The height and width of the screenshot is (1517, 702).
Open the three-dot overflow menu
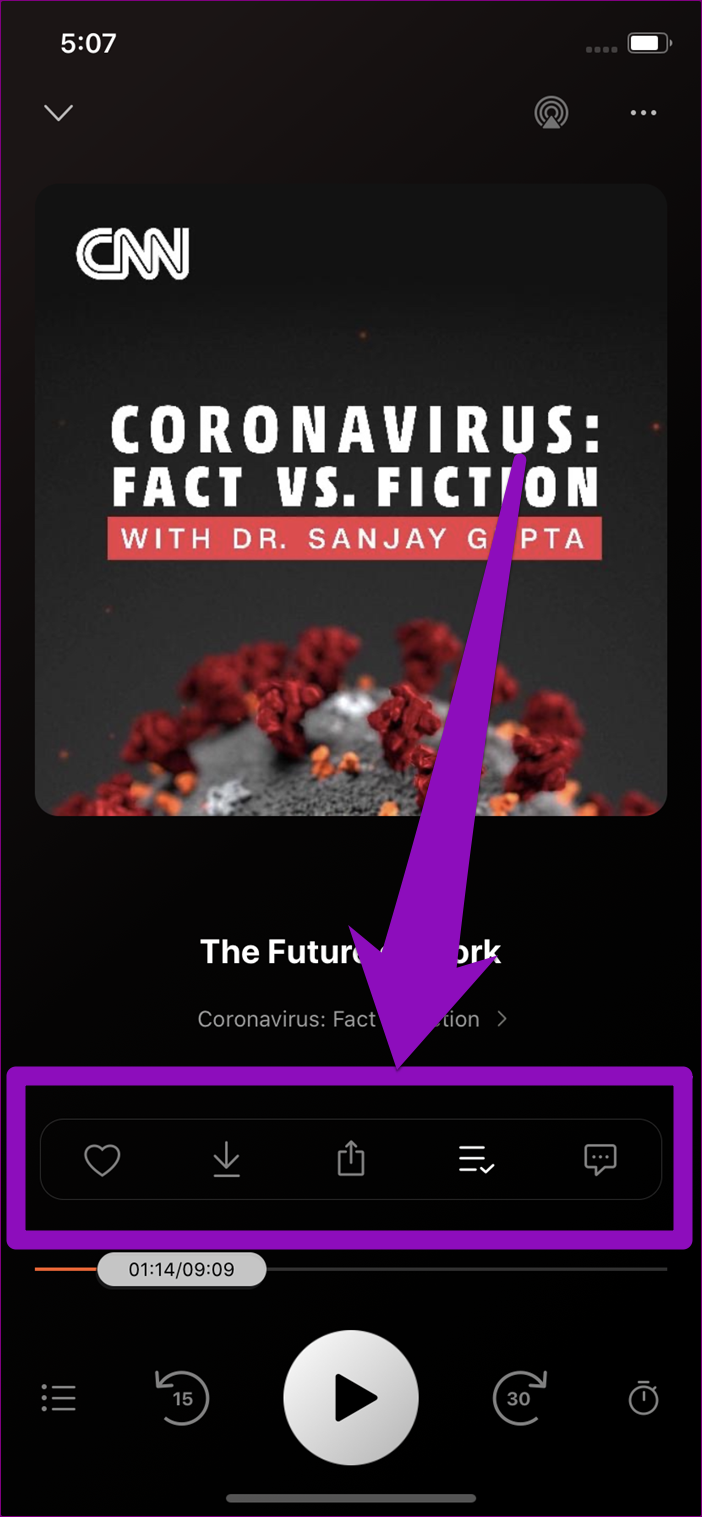tap(643, 112)
